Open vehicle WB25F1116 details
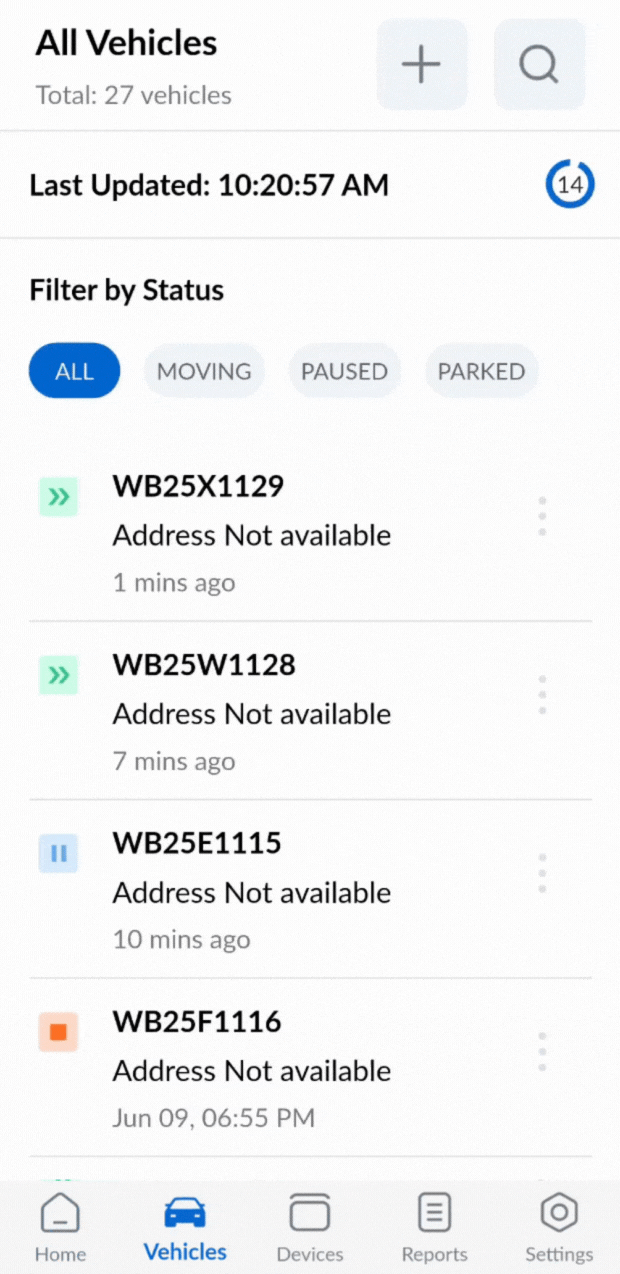620x1274 pixels. tap(250, 1067)
